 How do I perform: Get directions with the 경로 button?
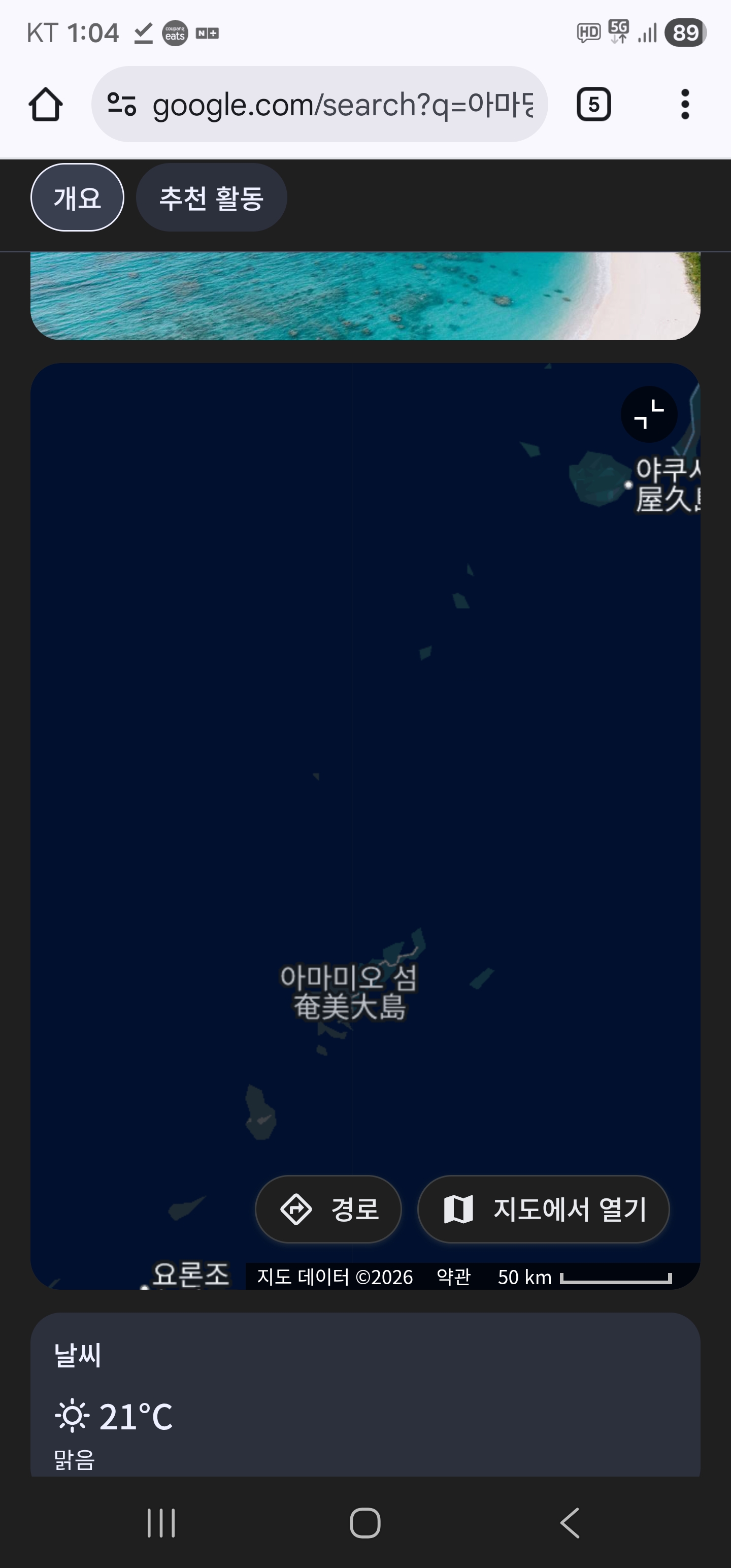[x=328, y=1209]
